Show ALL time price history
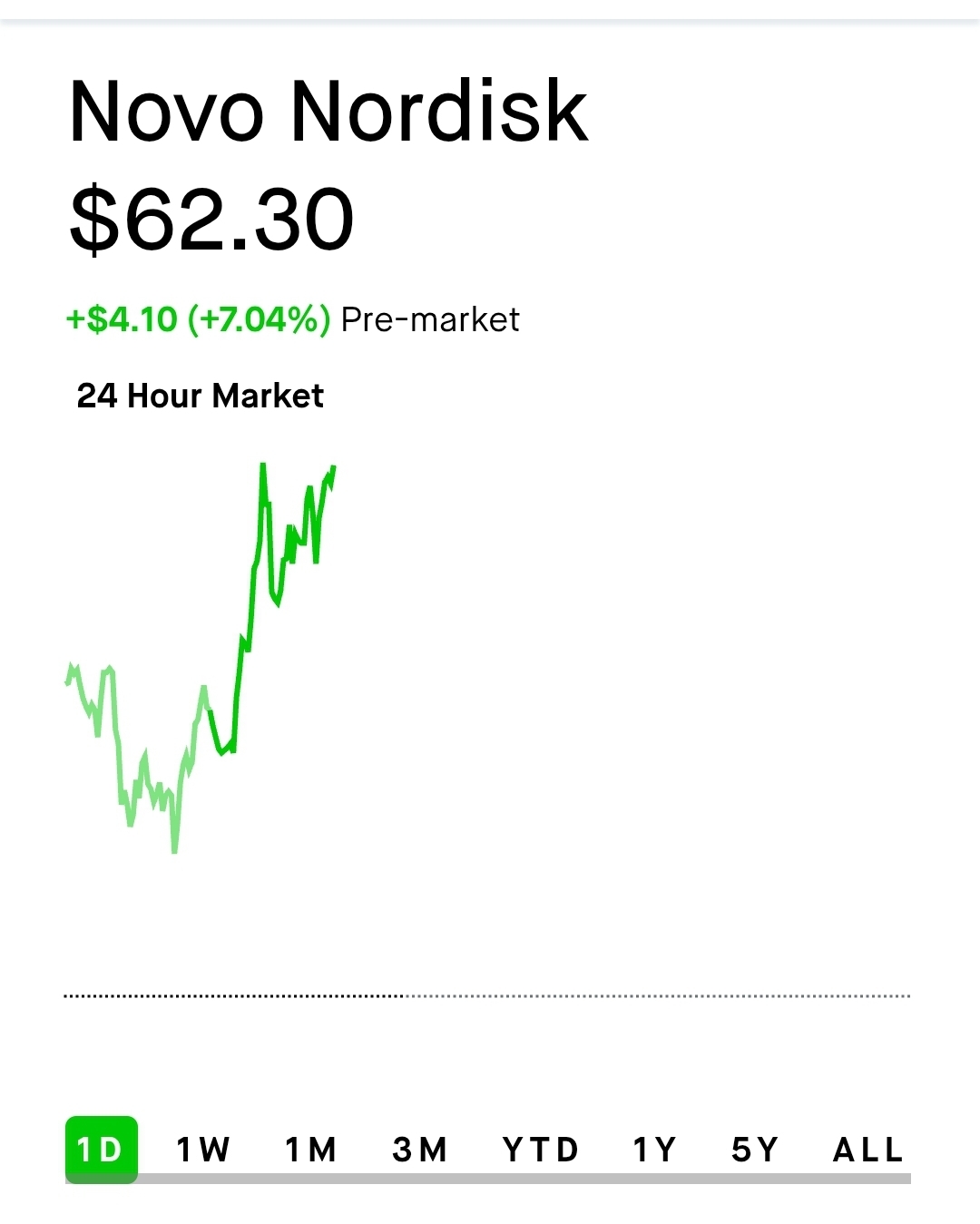980x1224 pixels. [x=867, y=1150]
